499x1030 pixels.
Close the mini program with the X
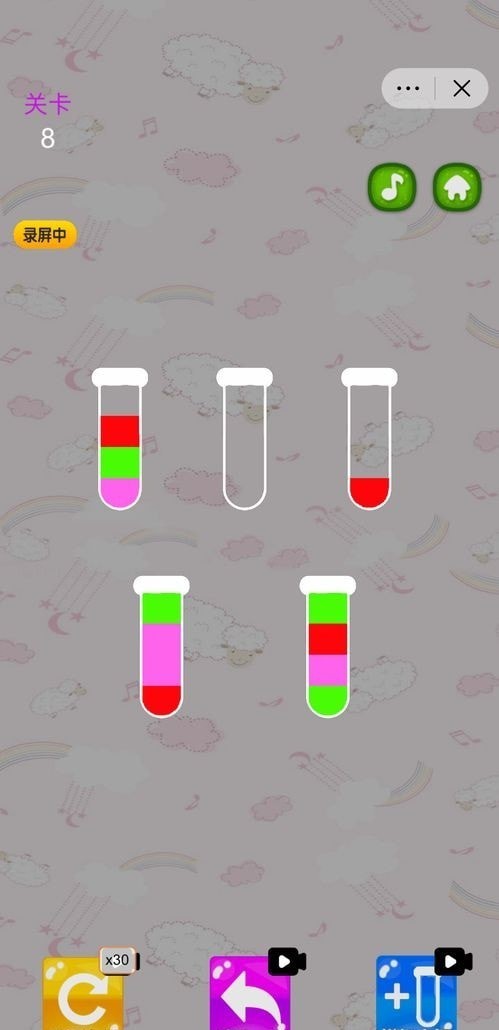point(462,89)
